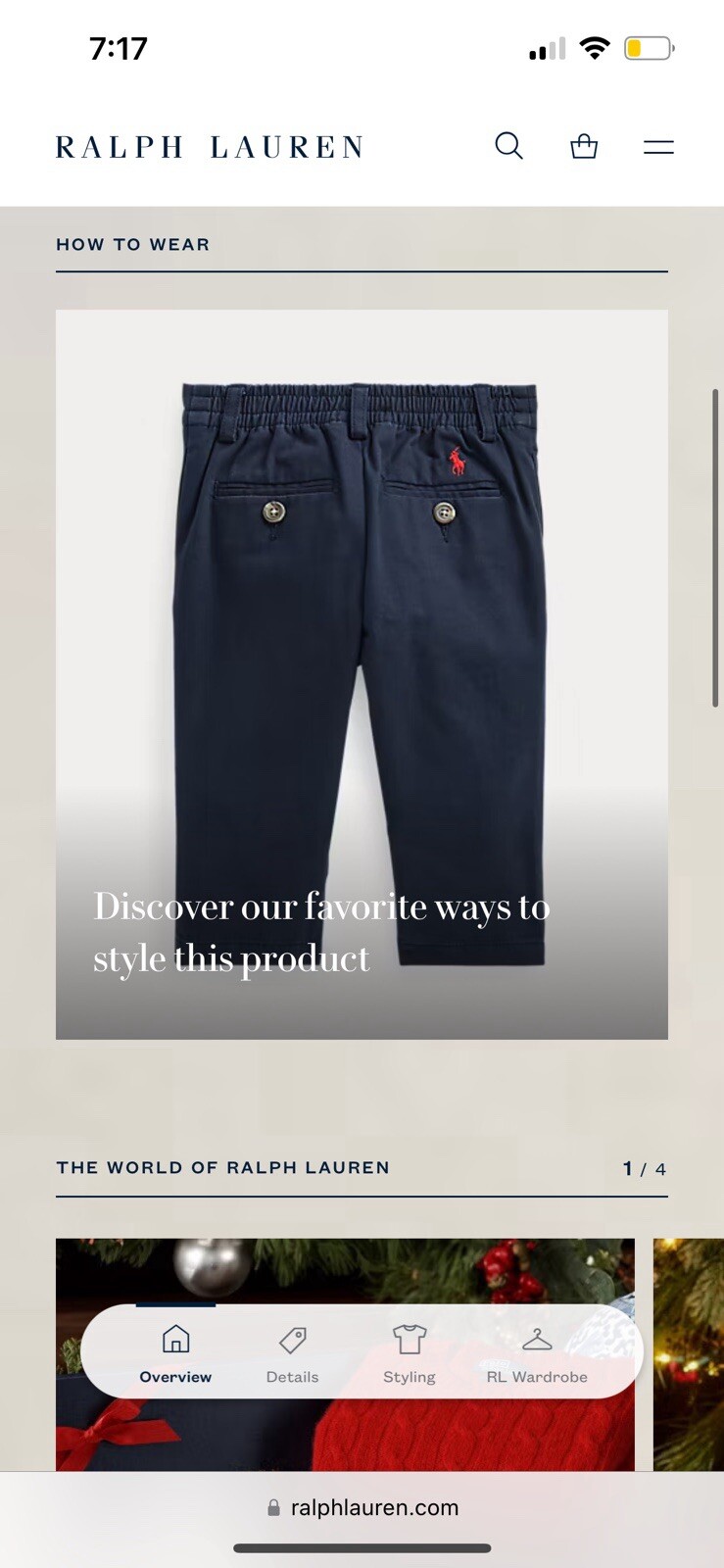Screen dimensions: 724x1568
Task: Open the search icon
Action: 508,146
